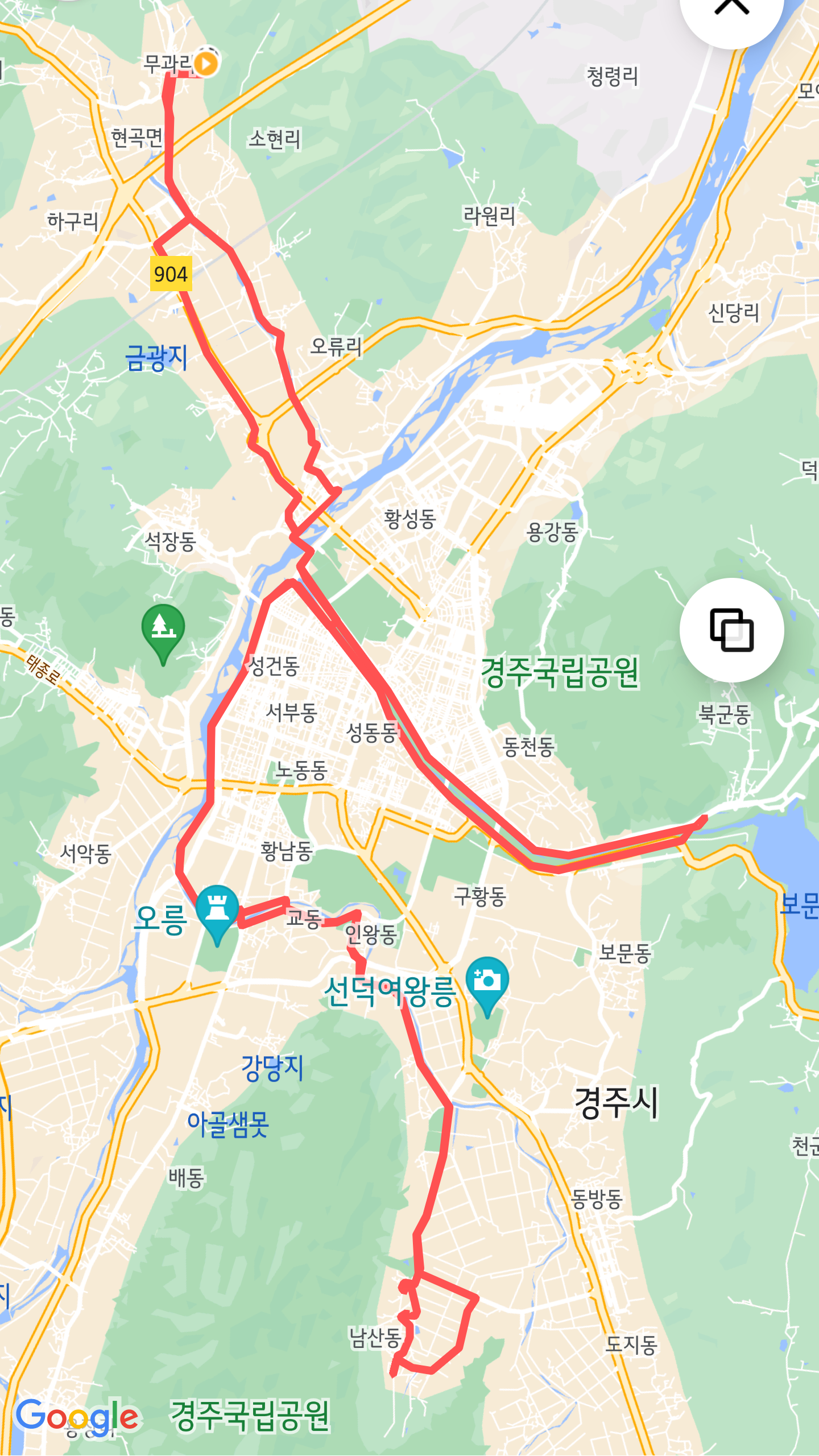Tap the orange route start marker
Image resolution: width=819 pixels, height=1456 pixels.
206,63
